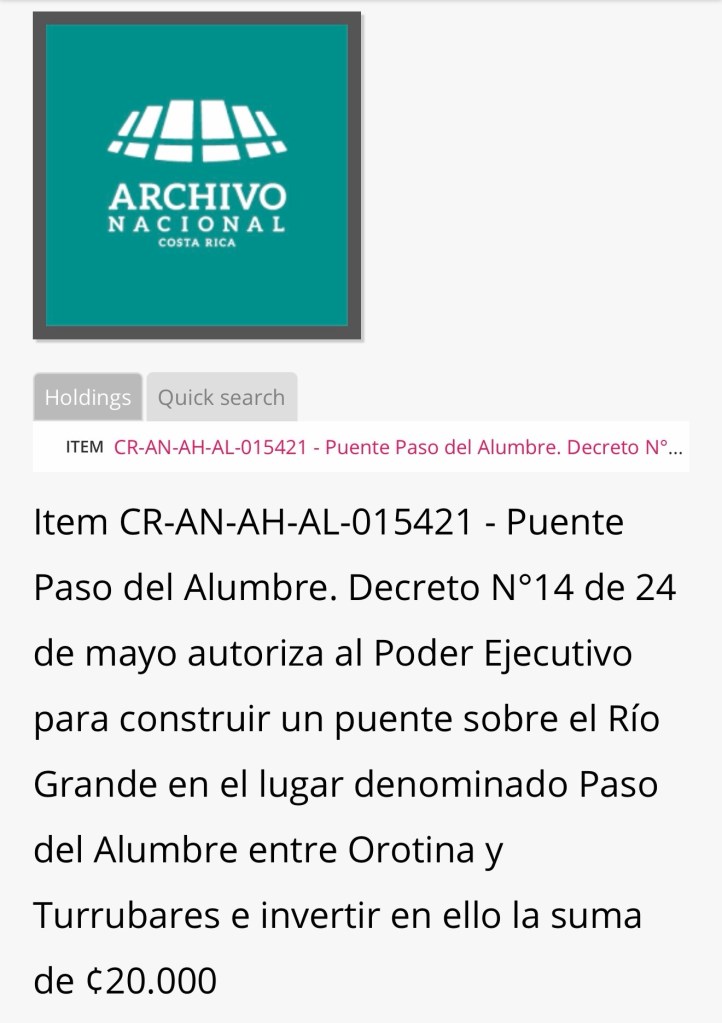Open the Archivo Nacional Costa Rica logo
722x1023 pixels.
click(x=197, y=176)
